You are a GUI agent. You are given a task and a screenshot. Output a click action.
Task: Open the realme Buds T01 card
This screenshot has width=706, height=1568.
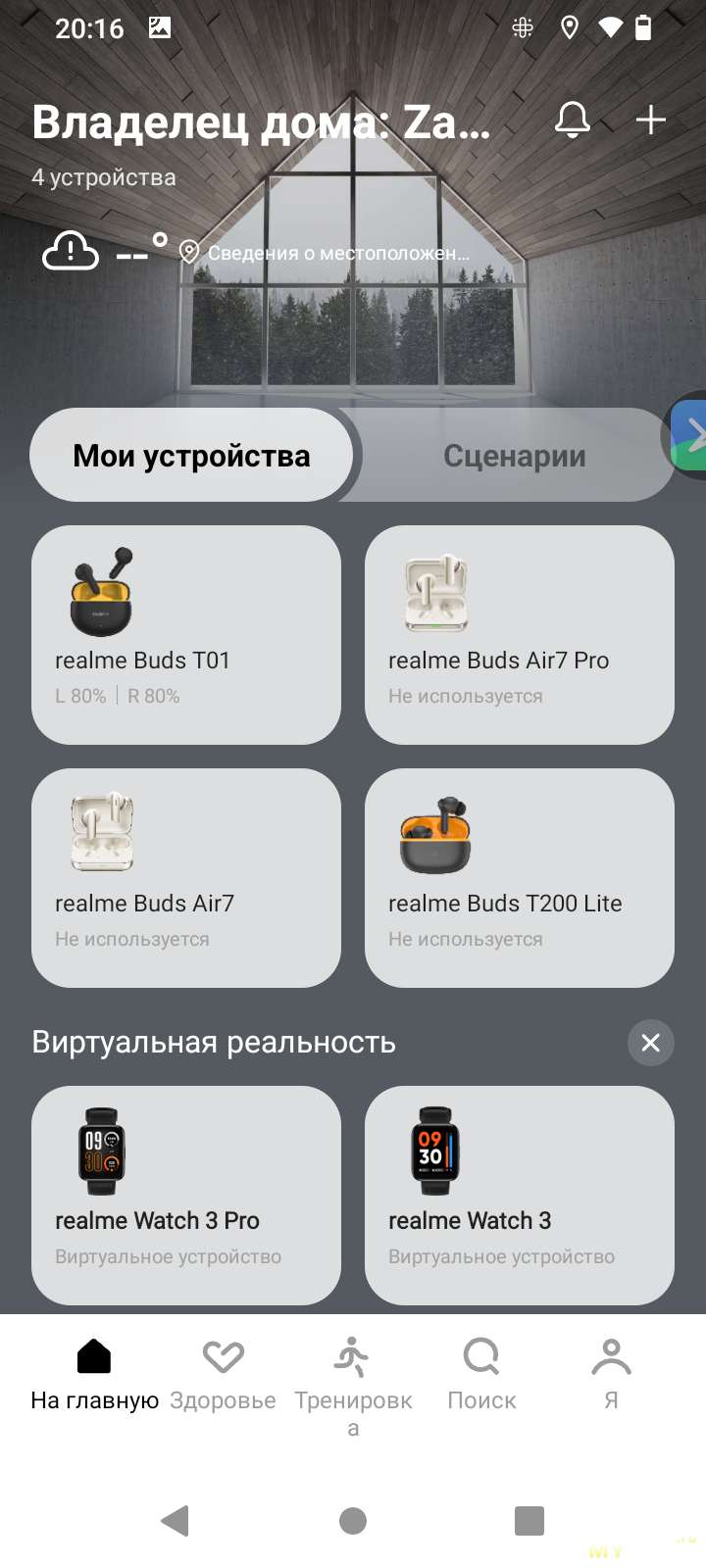(x=186, y=635)
